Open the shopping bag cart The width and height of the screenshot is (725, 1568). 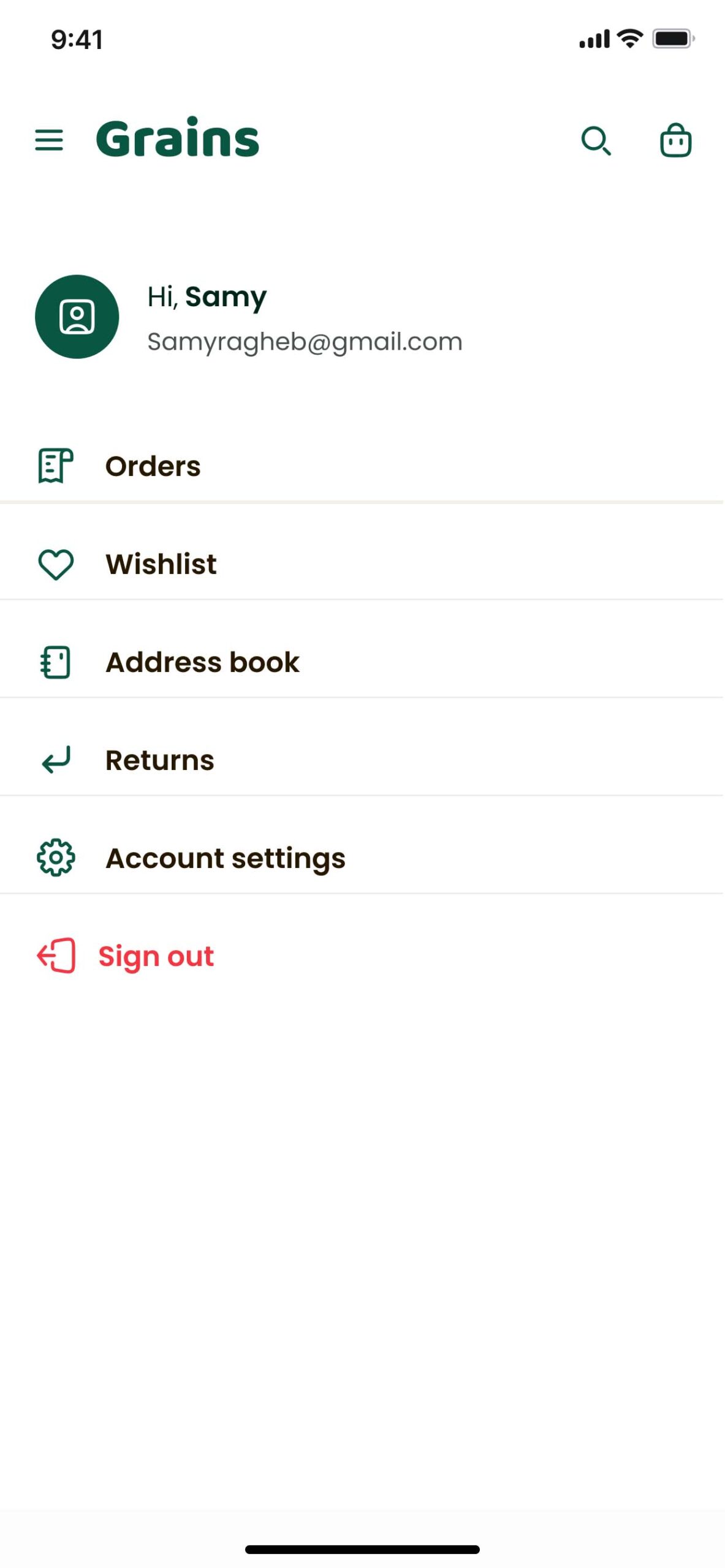(676, 141)
